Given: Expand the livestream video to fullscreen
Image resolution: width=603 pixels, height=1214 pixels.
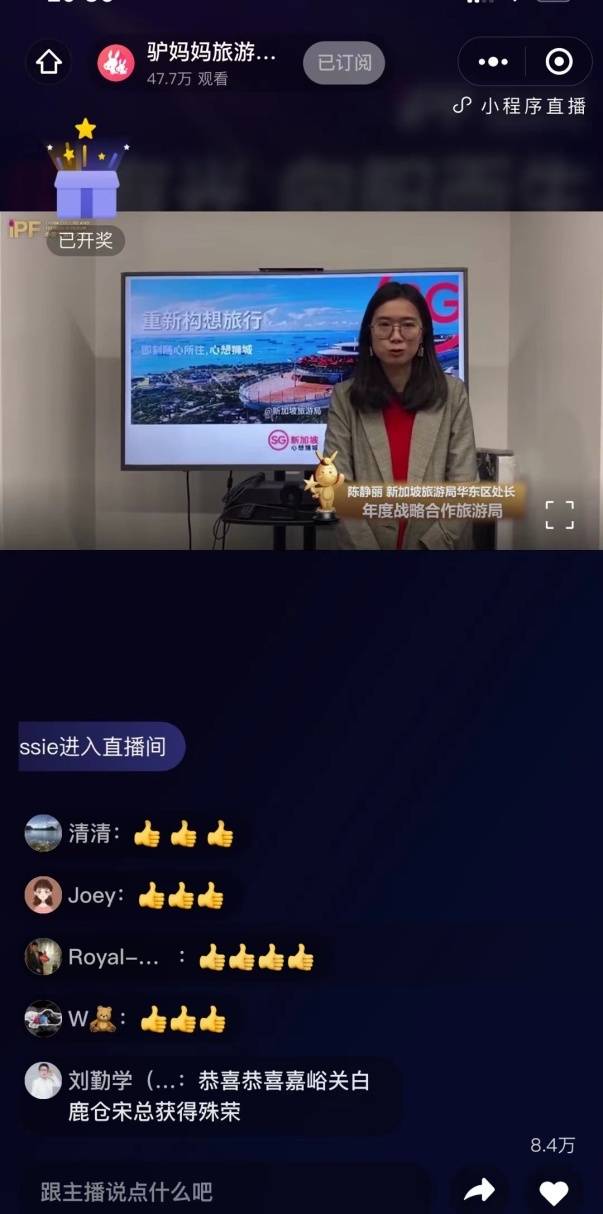Looking at the screenshot, I should 559,515.
